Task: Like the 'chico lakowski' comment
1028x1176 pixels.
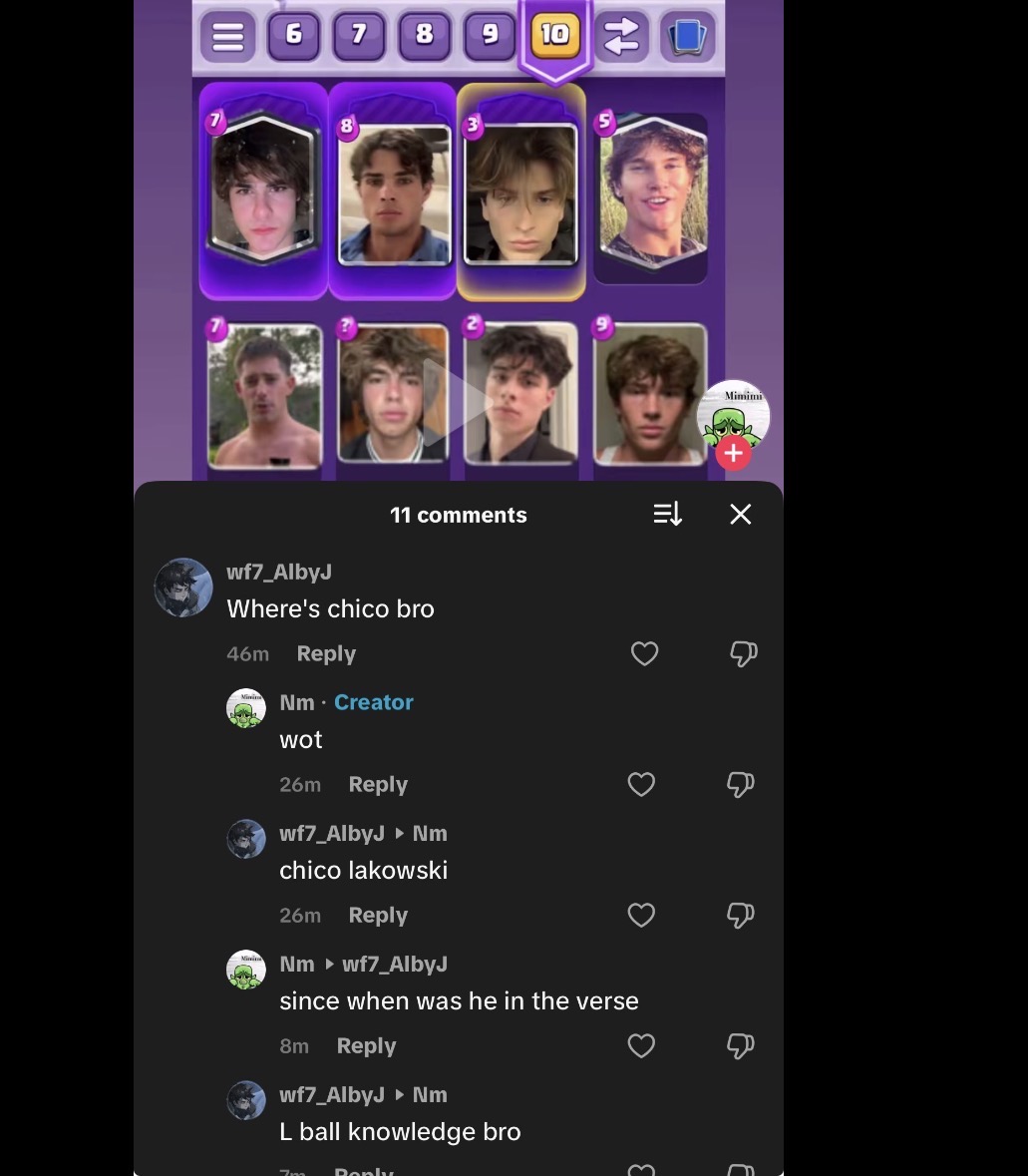Action: coord(641,916)
